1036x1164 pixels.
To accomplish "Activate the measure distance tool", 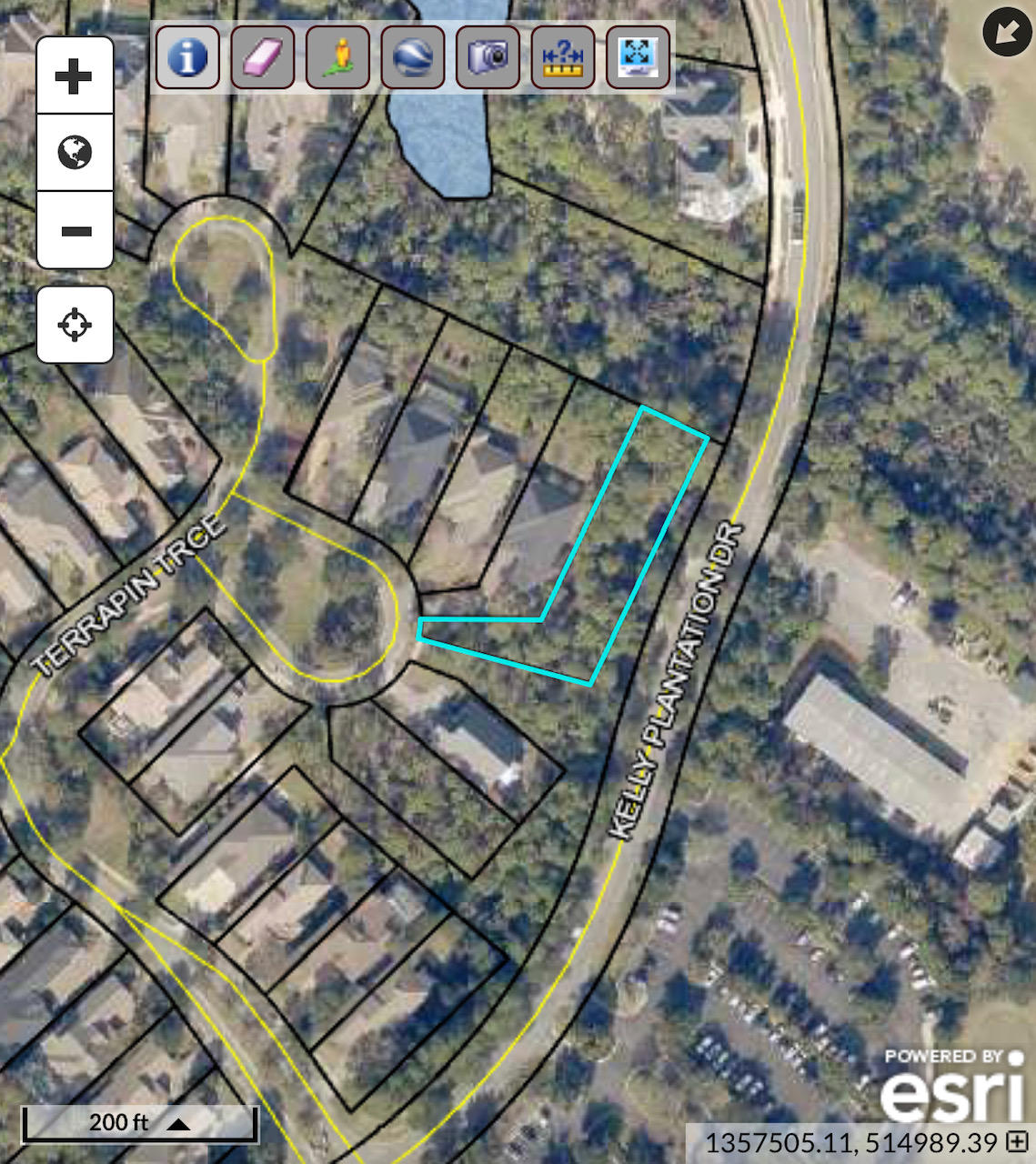I will pyautogui.click(x=562, y=57).
